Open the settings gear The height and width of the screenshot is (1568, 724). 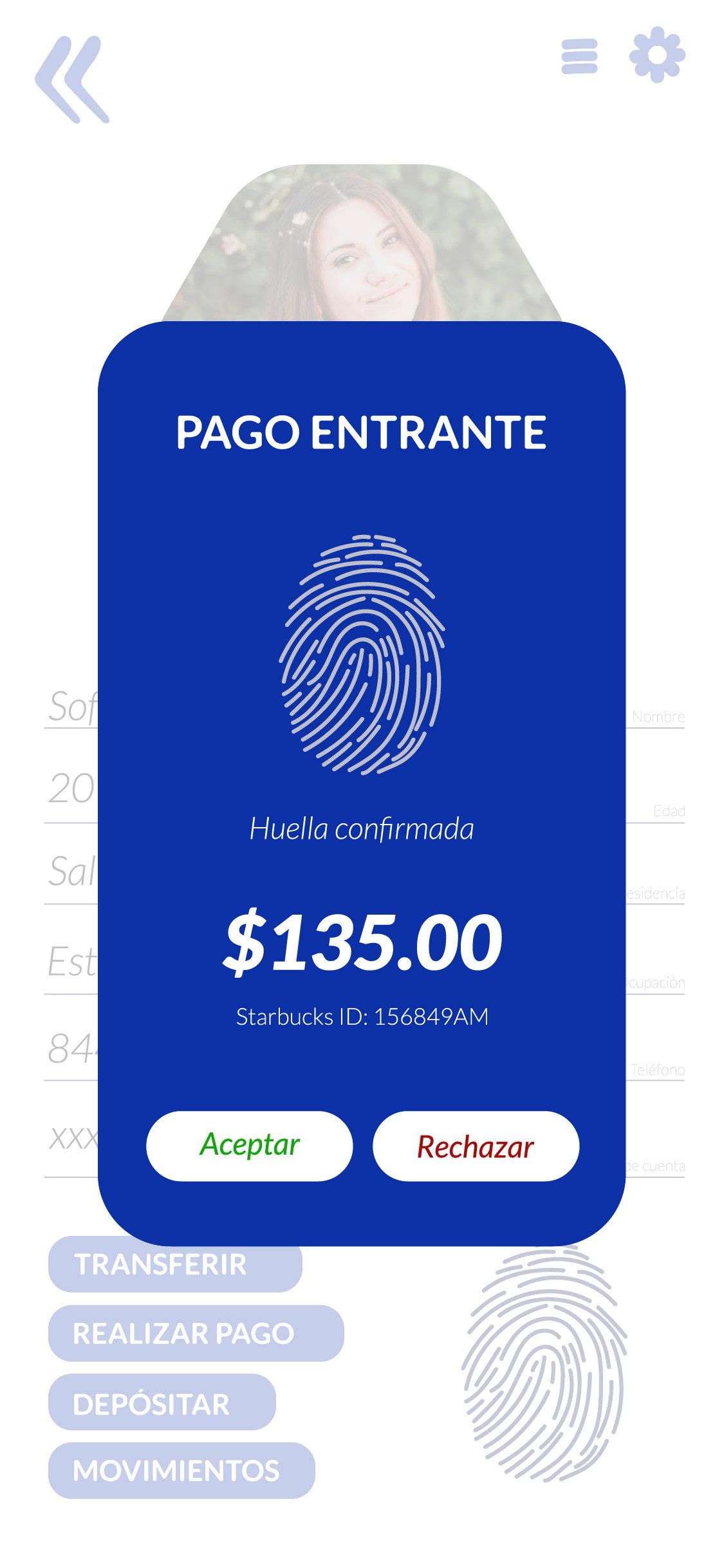(x=656, y=55)
